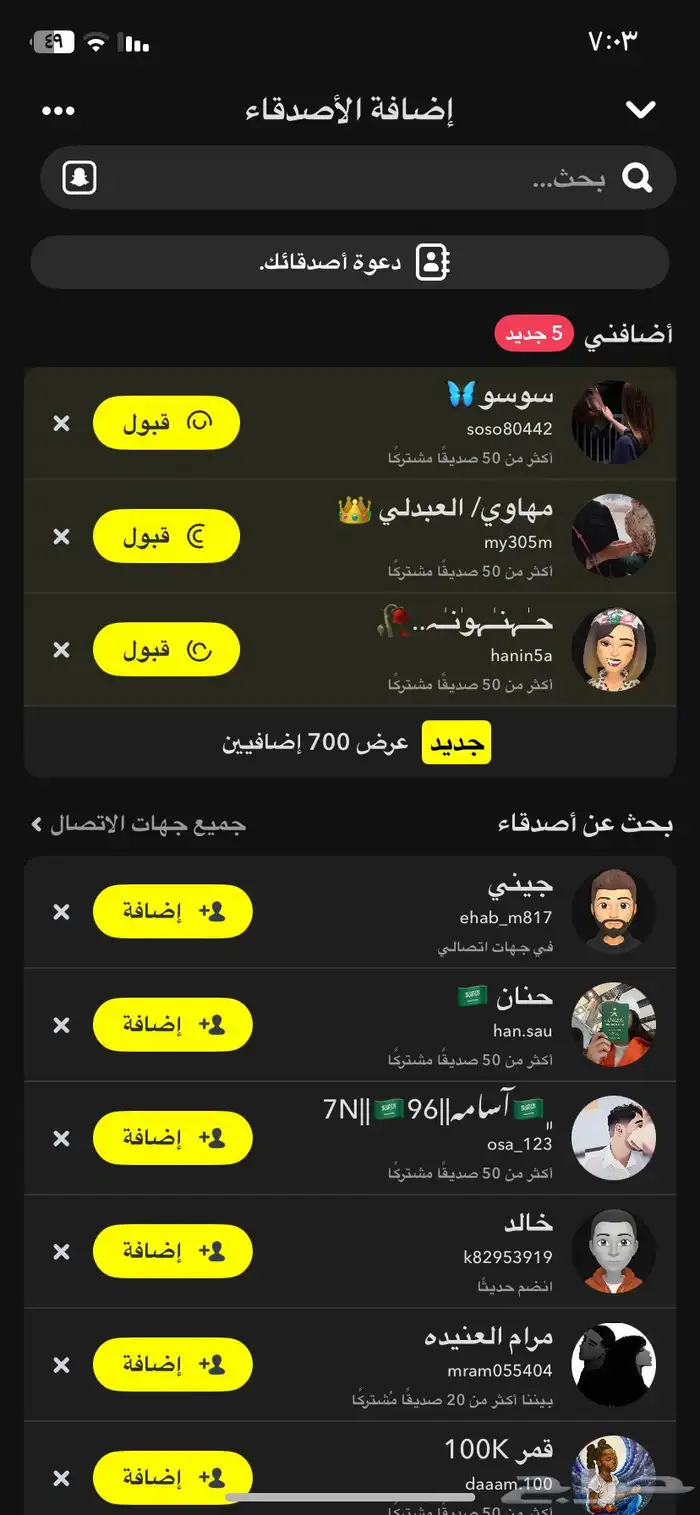Open the three-dot overflow menu

(x=58, y=110)
